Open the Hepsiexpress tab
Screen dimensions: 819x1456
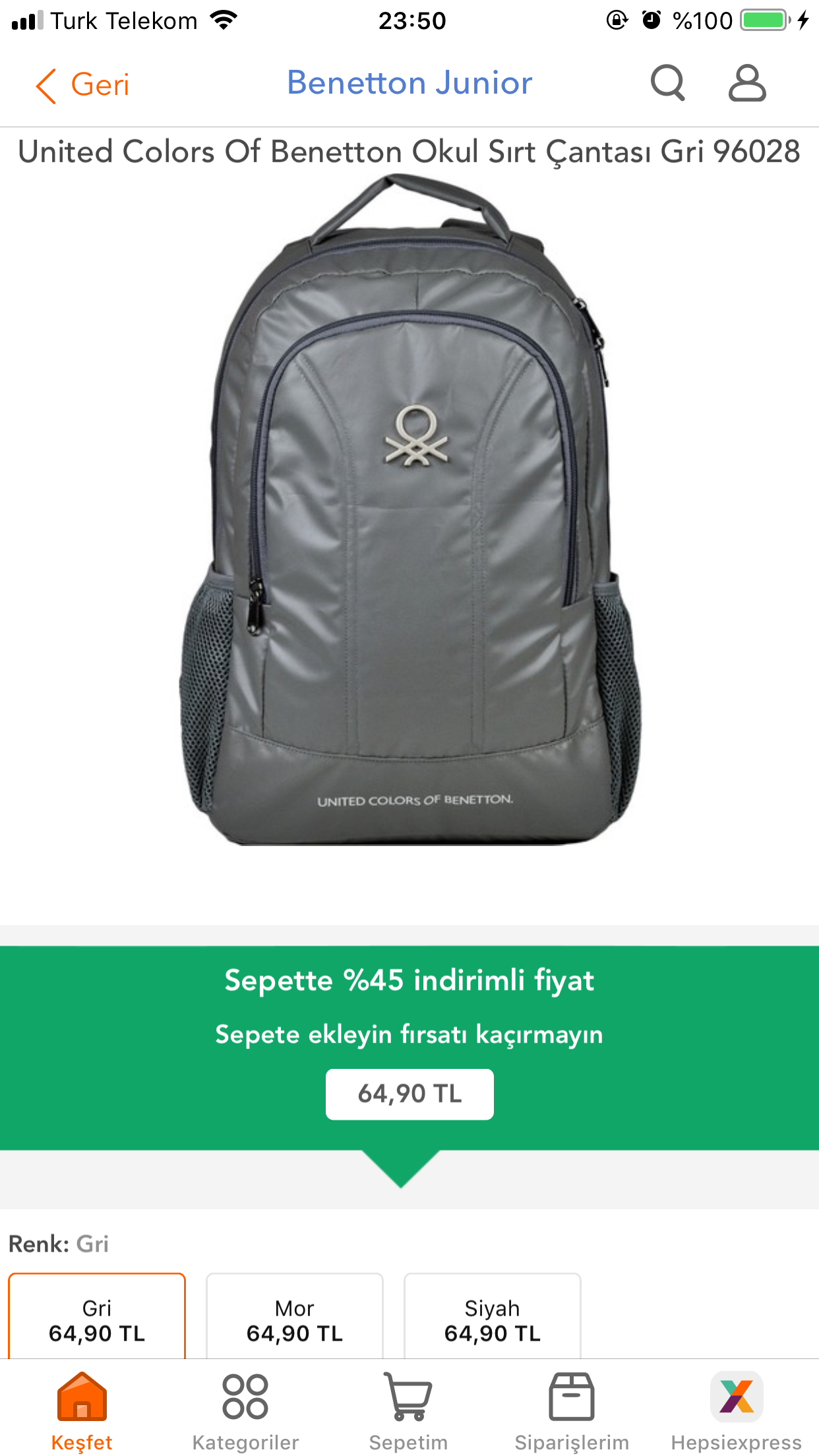click(x=737, y=1410)
